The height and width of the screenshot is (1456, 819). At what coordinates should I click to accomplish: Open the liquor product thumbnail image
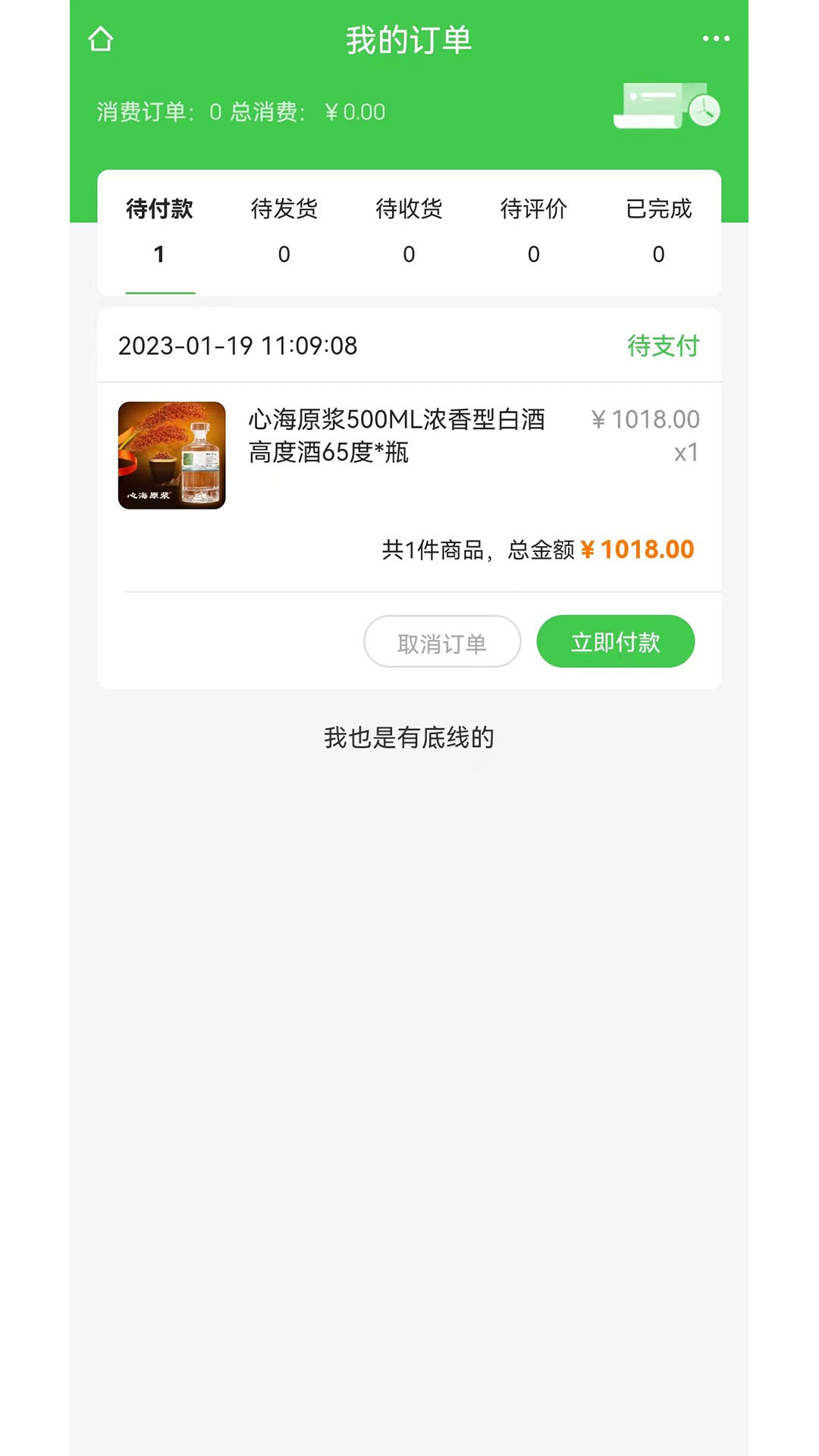coord(171,456)
